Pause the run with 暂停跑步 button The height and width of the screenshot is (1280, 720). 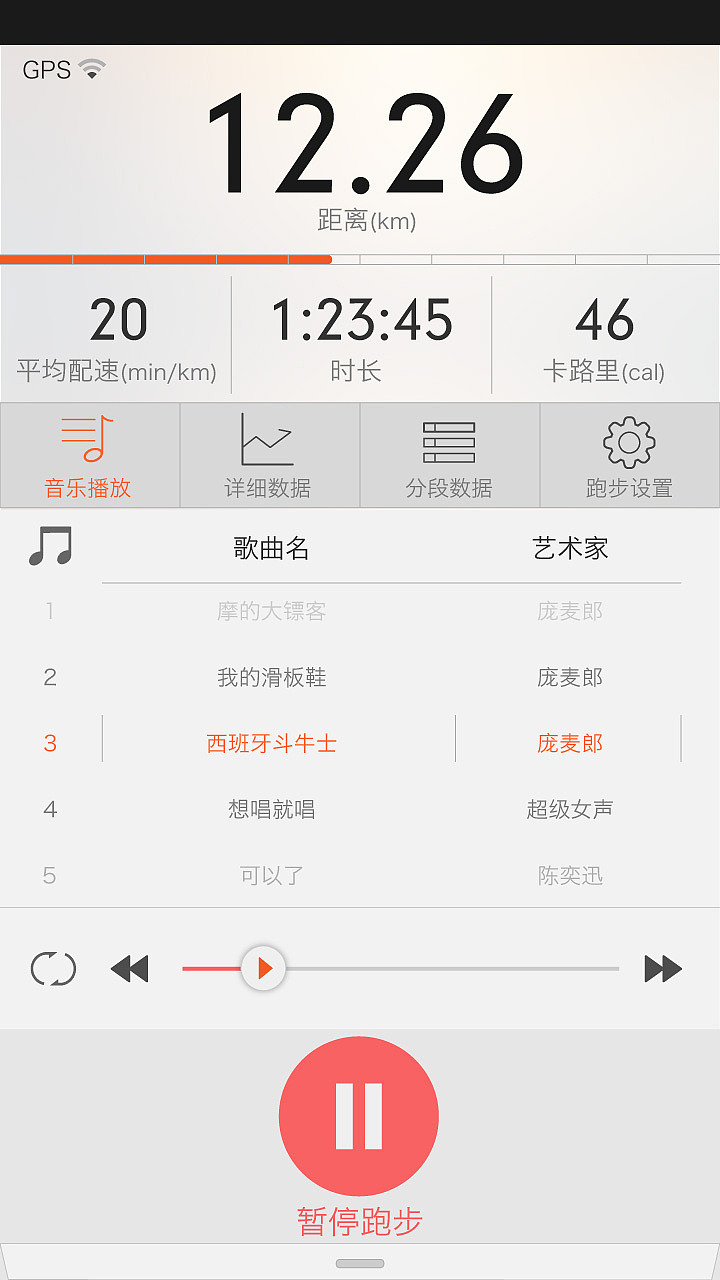[359, 1114]
